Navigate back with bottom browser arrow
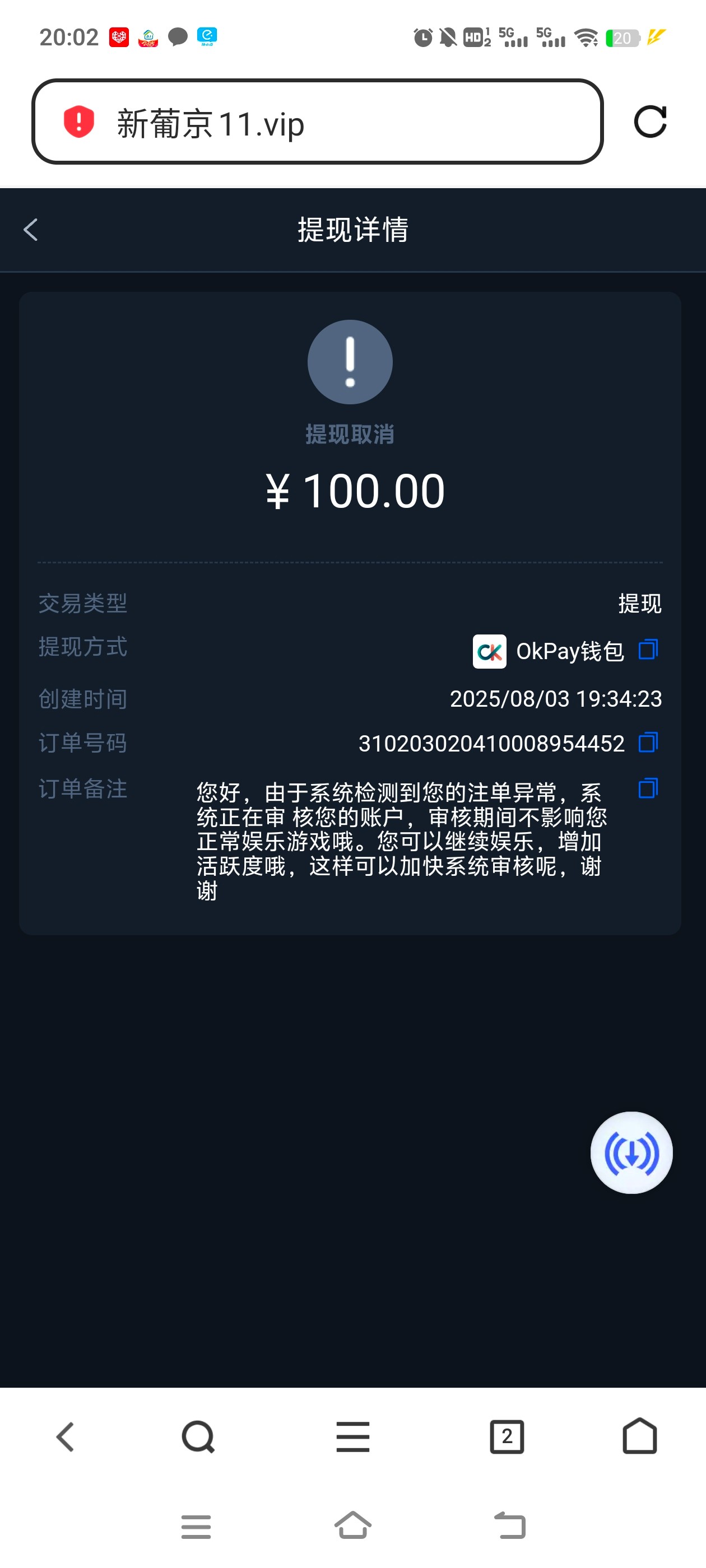Screen dimensions: 706x1568 [x=66, y=1436]
